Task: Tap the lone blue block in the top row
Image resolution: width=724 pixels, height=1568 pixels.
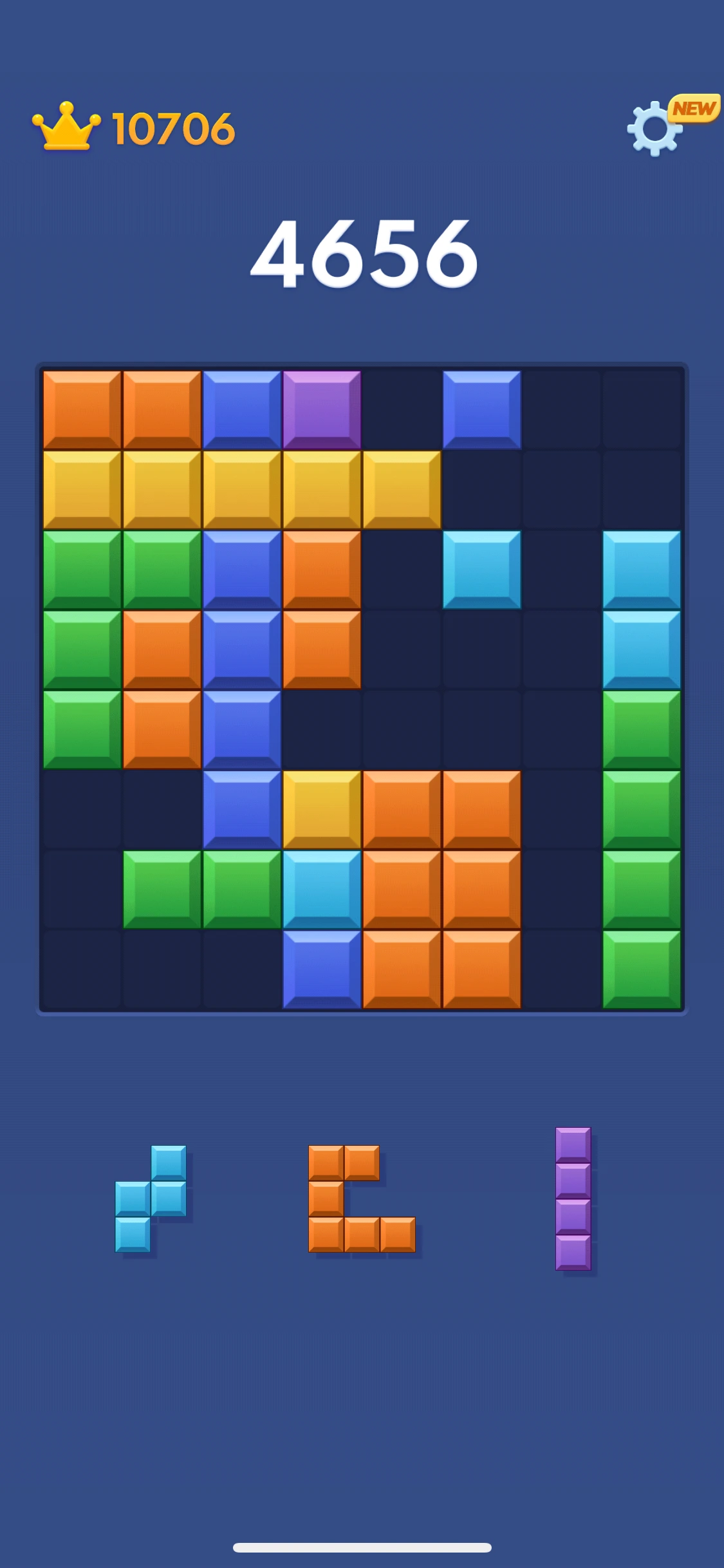Action: click(483, 409)
